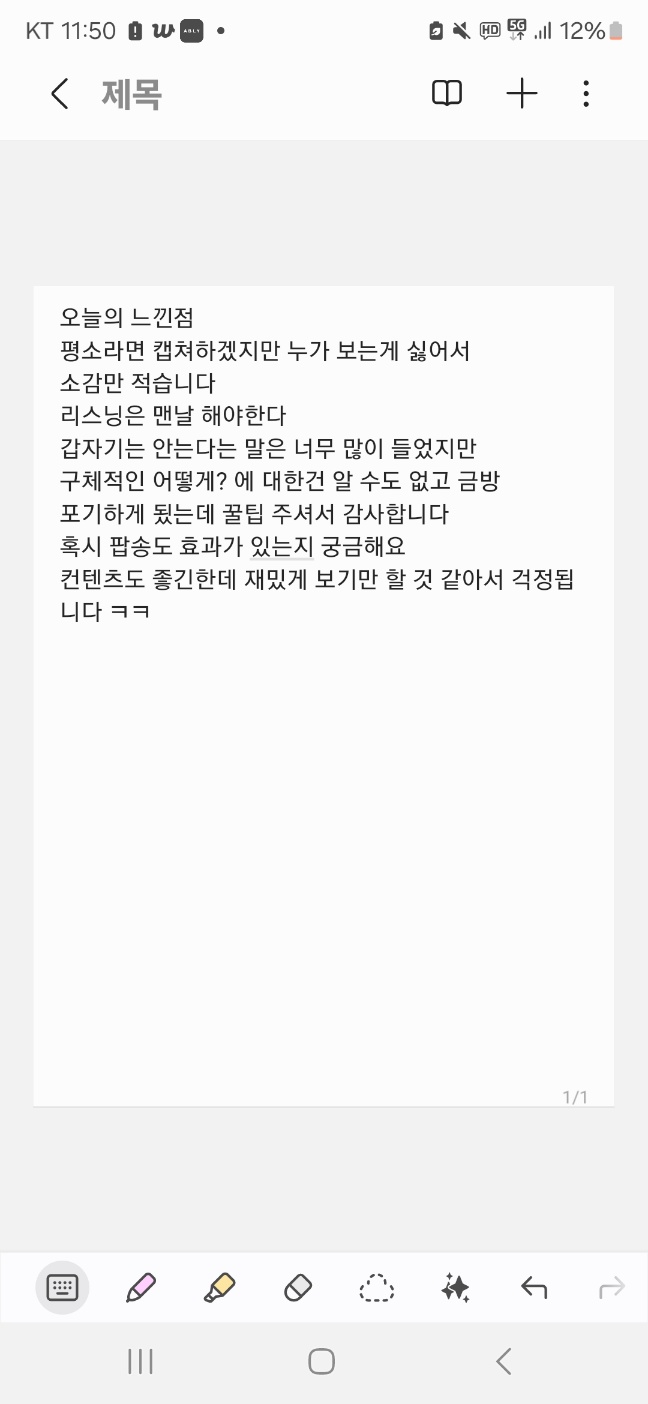Go back from the note
Image resolution: width=648 pixels, height=1404 pixels.
coord(60,94)
